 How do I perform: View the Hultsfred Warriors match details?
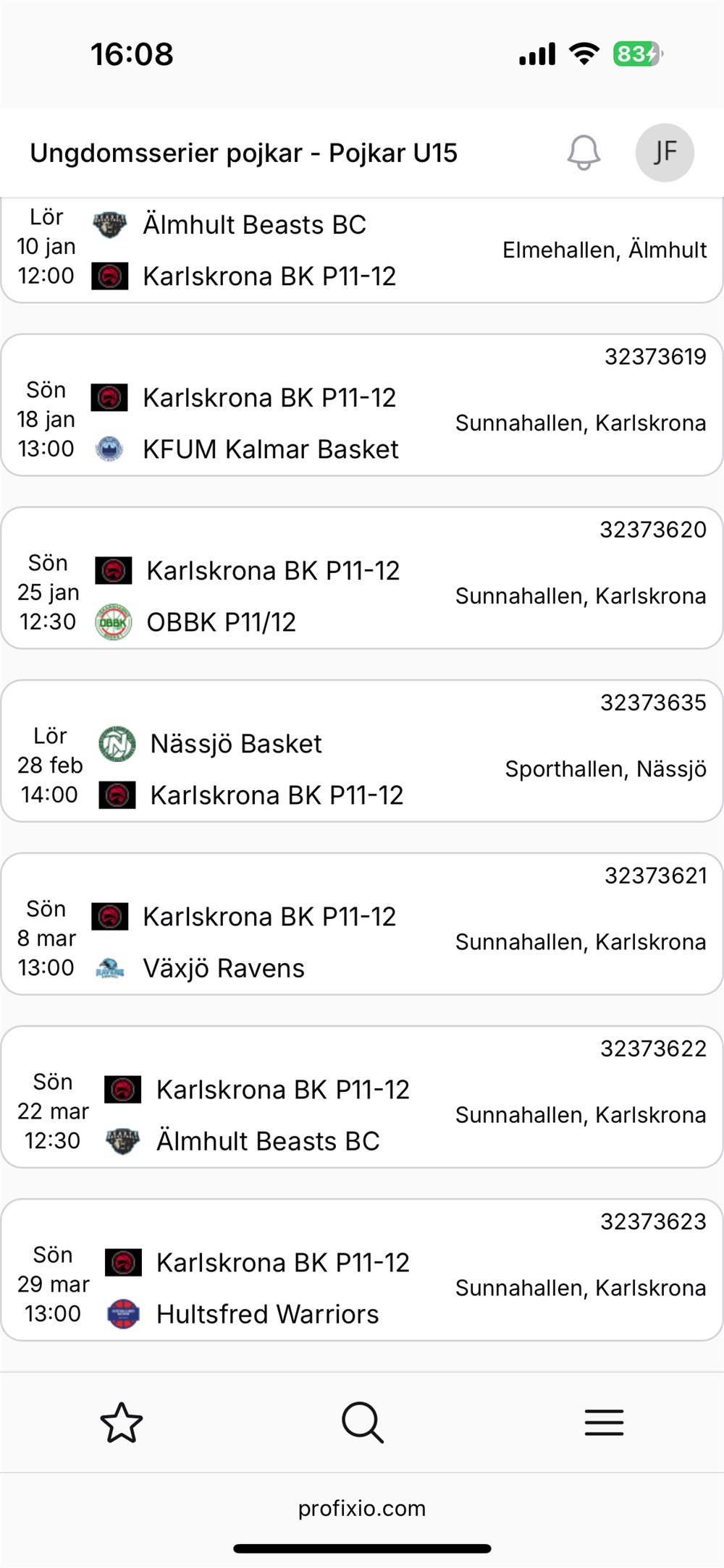coord(362,1270)
